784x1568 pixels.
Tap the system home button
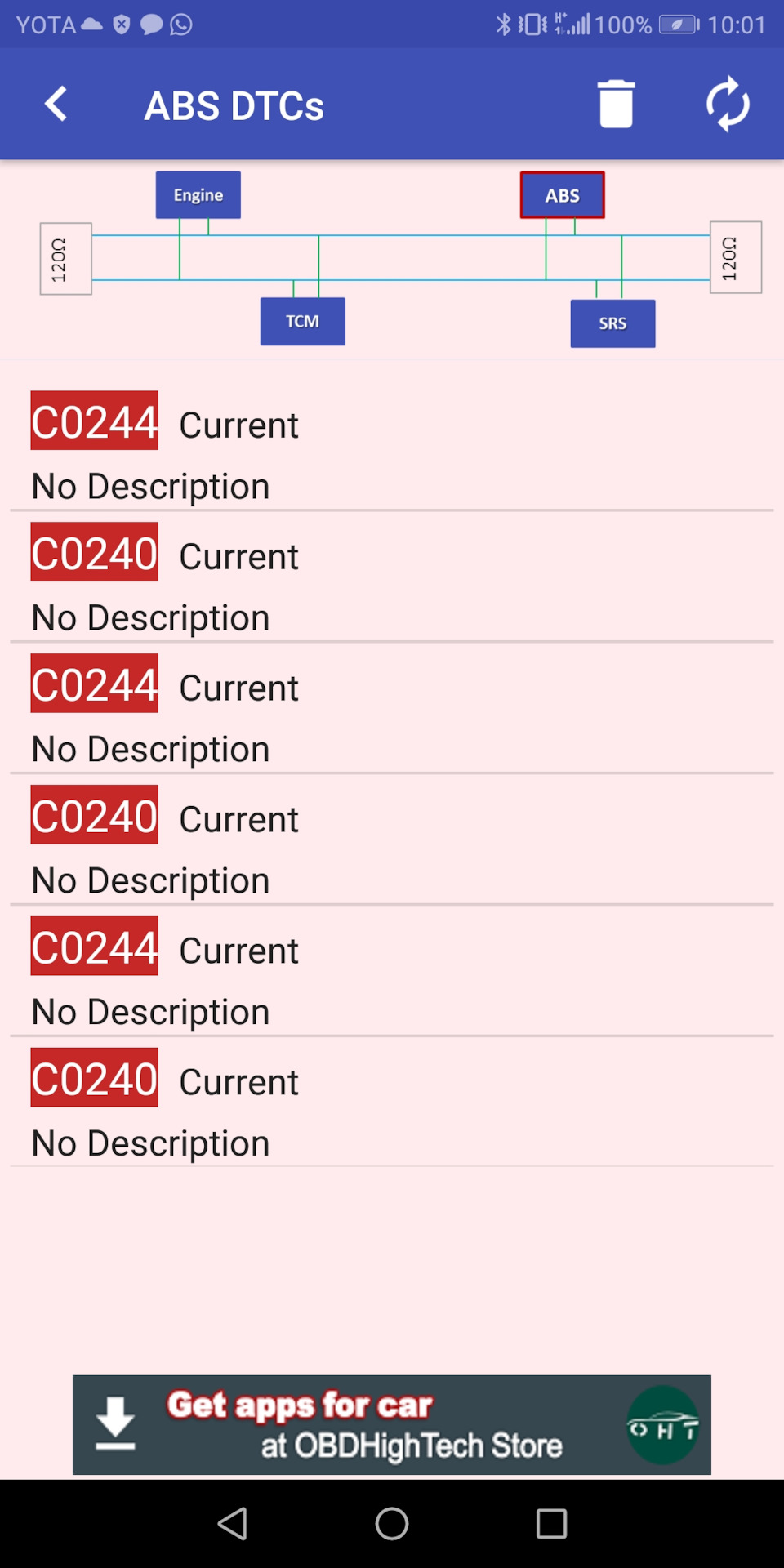[392, 1524]
